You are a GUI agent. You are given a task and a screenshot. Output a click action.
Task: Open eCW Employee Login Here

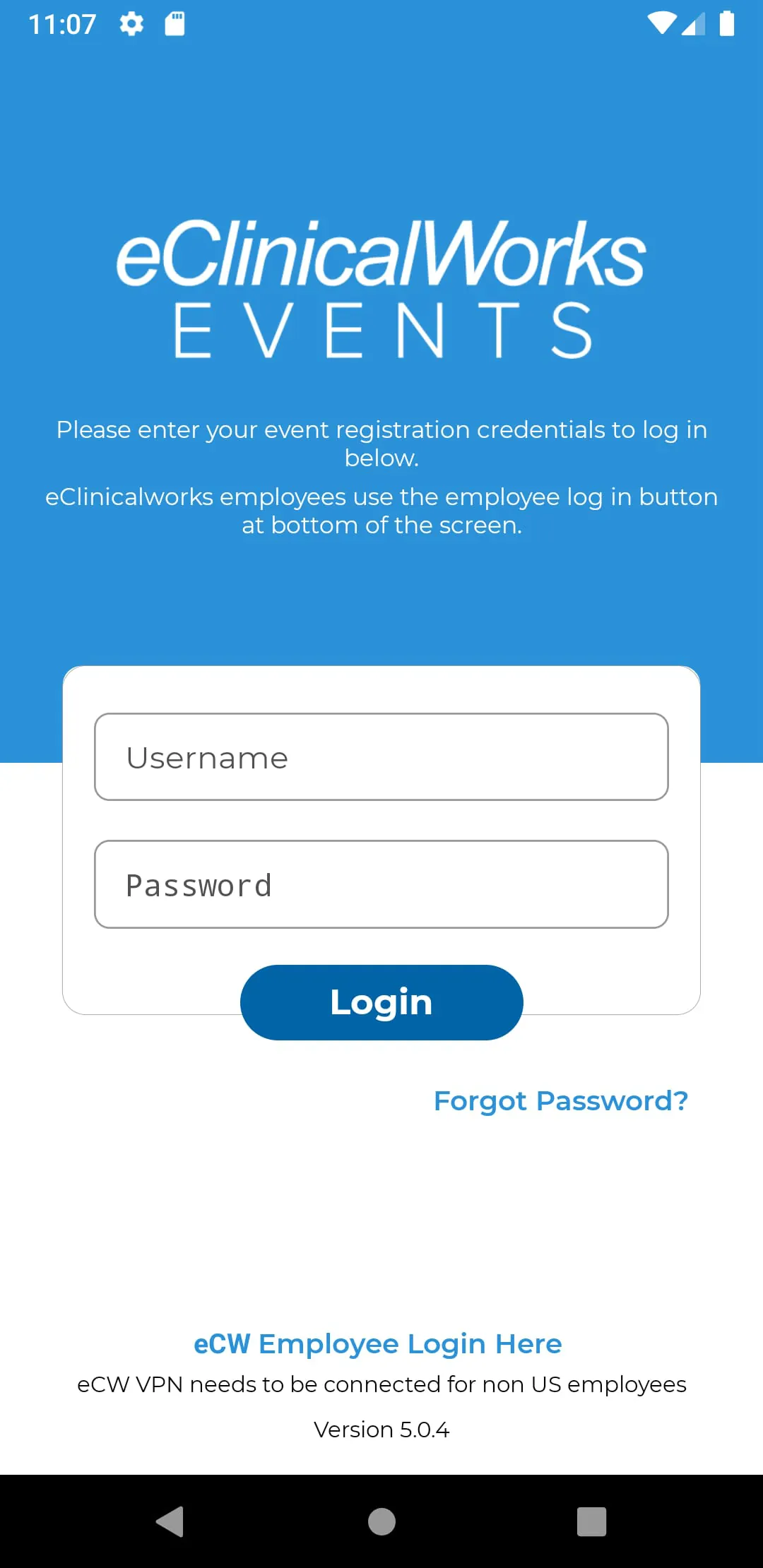click(x=378, y=1343)
